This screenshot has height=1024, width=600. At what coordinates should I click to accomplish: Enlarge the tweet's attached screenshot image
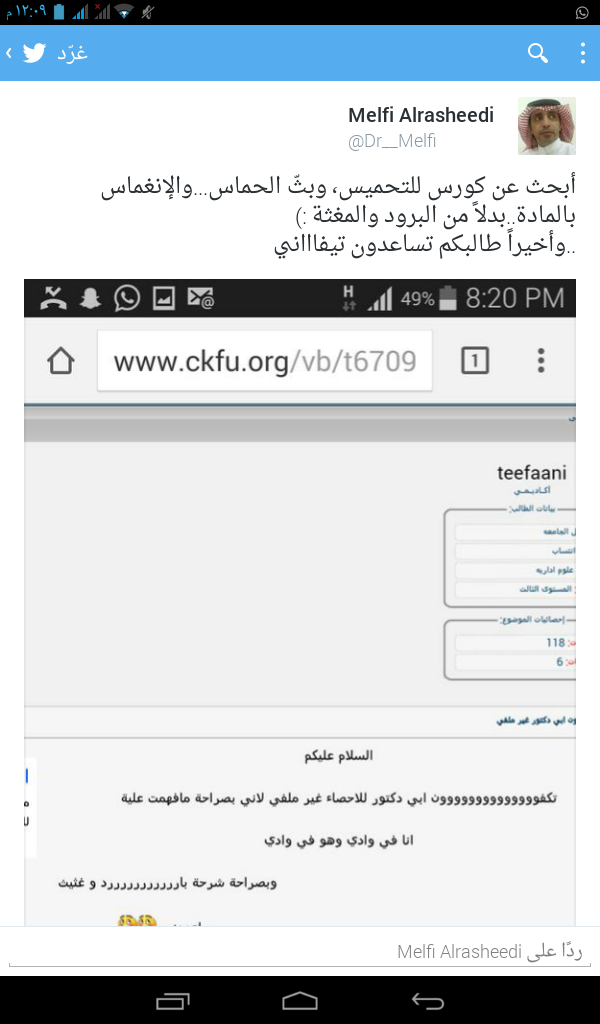tap(300, 602)
